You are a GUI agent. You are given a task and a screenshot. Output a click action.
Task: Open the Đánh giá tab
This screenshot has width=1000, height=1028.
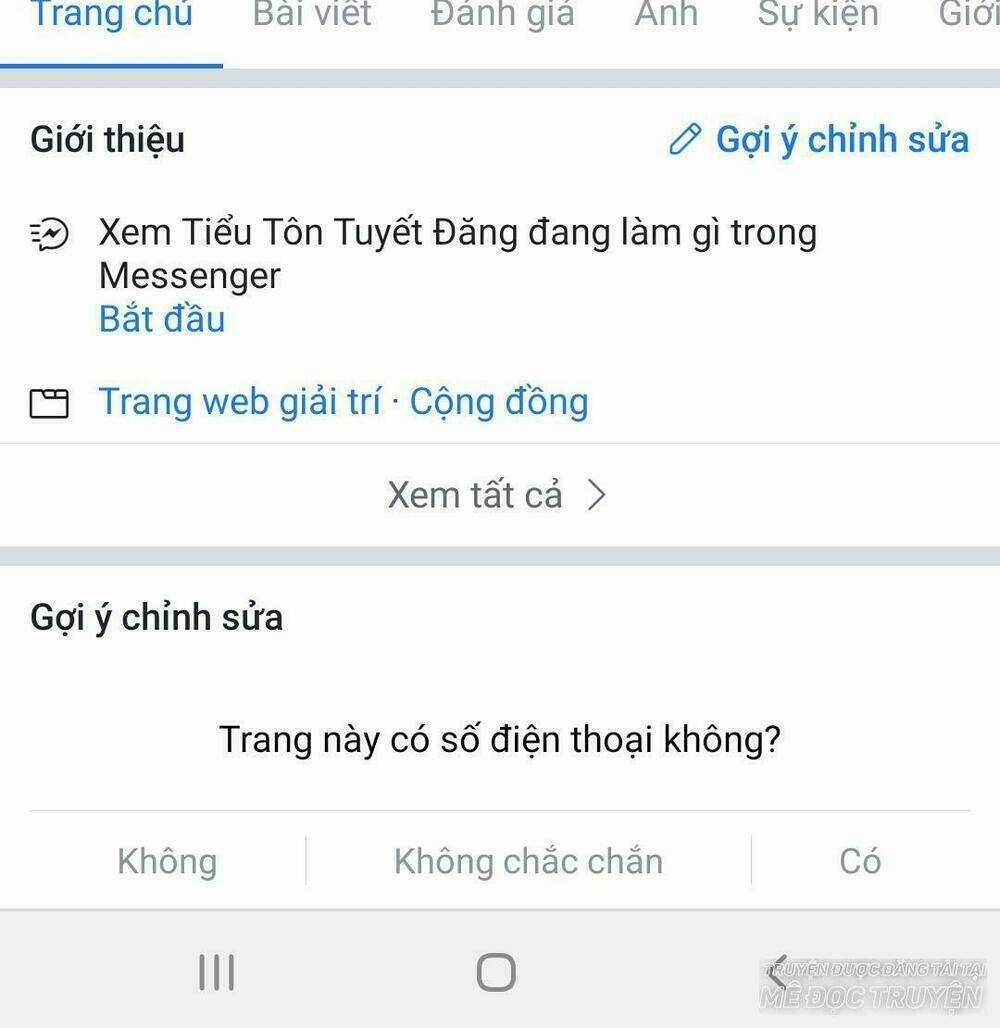(502, 15)
